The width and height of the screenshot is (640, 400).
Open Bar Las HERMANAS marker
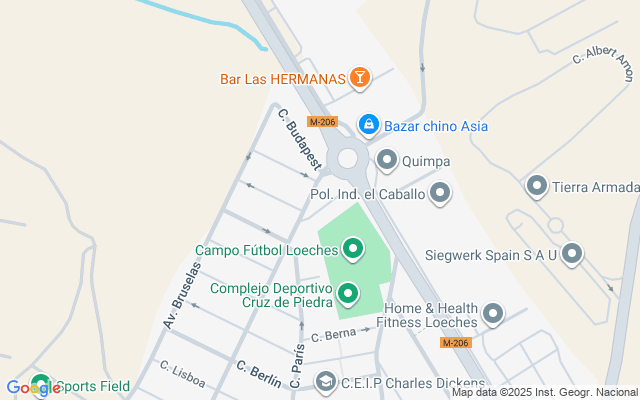(x=360, y=77)
